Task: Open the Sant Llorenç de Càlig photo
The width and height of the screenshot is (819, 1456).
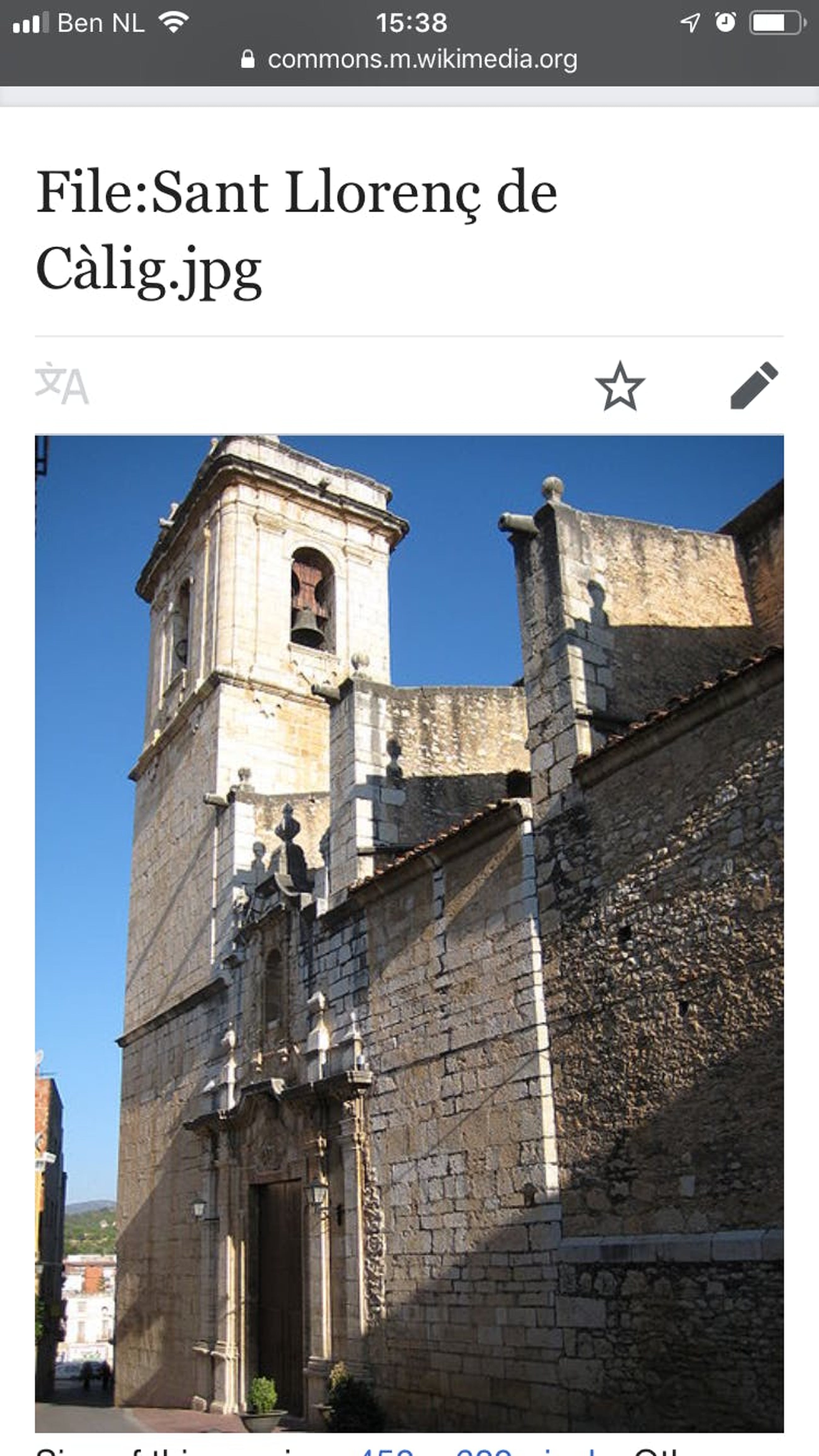Action: tap(409, 932)
